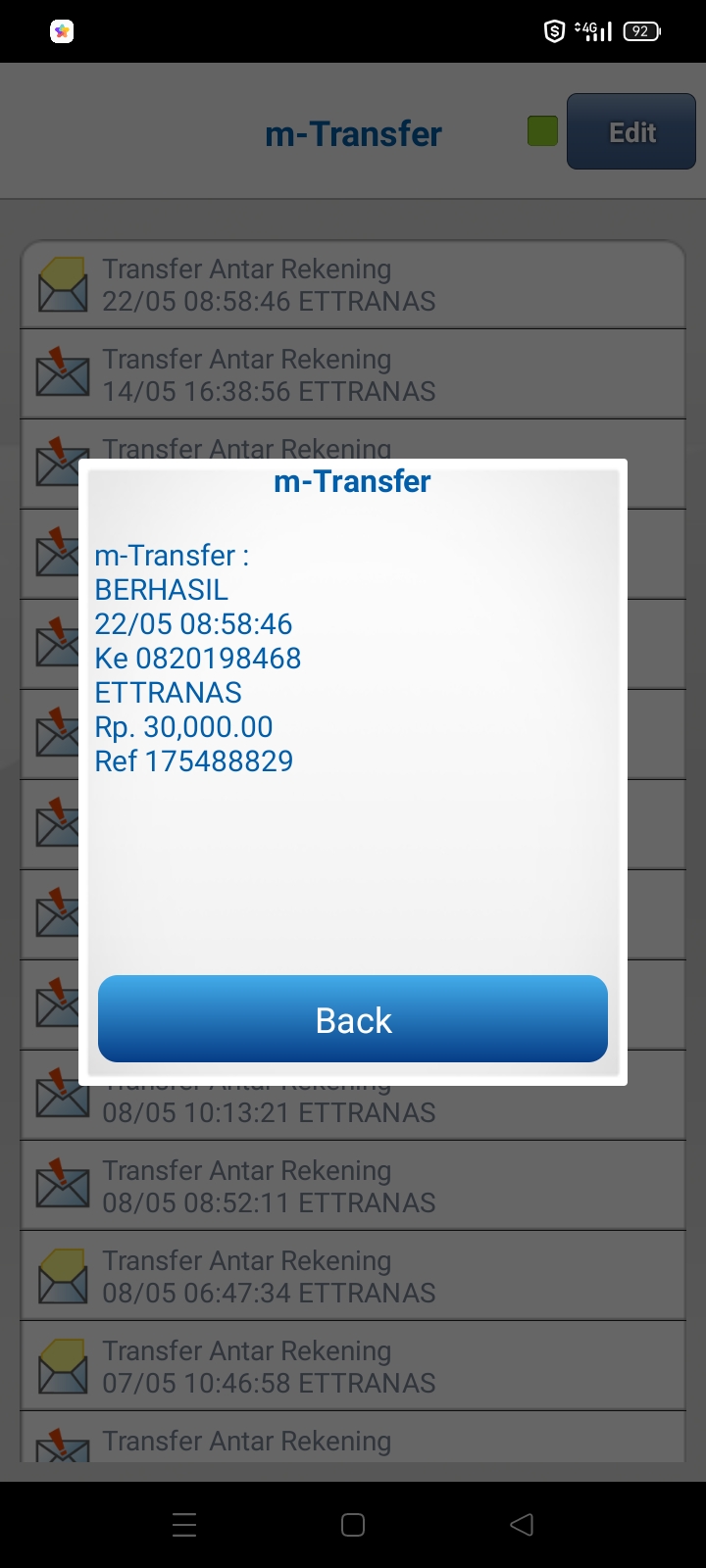Open transfer entry dated 08/05 08:52:11
The height and width of the screenshot is (1568, 706).
pos(353,1186)
